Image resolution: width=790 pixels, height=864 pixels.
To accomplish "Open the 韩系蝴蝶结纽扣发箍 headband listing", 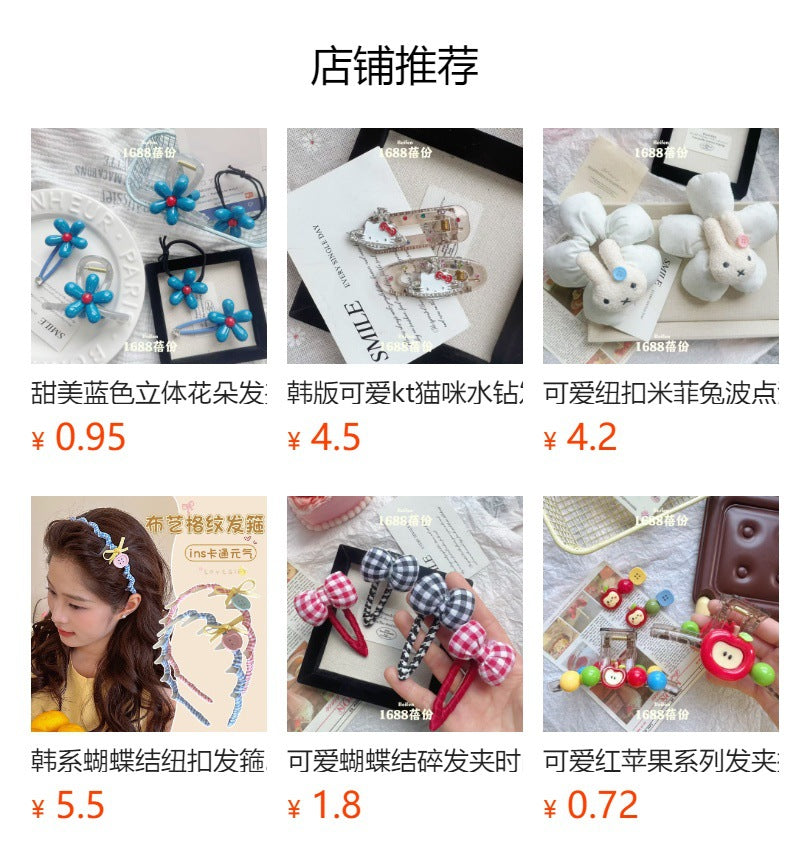I will 149,614.
